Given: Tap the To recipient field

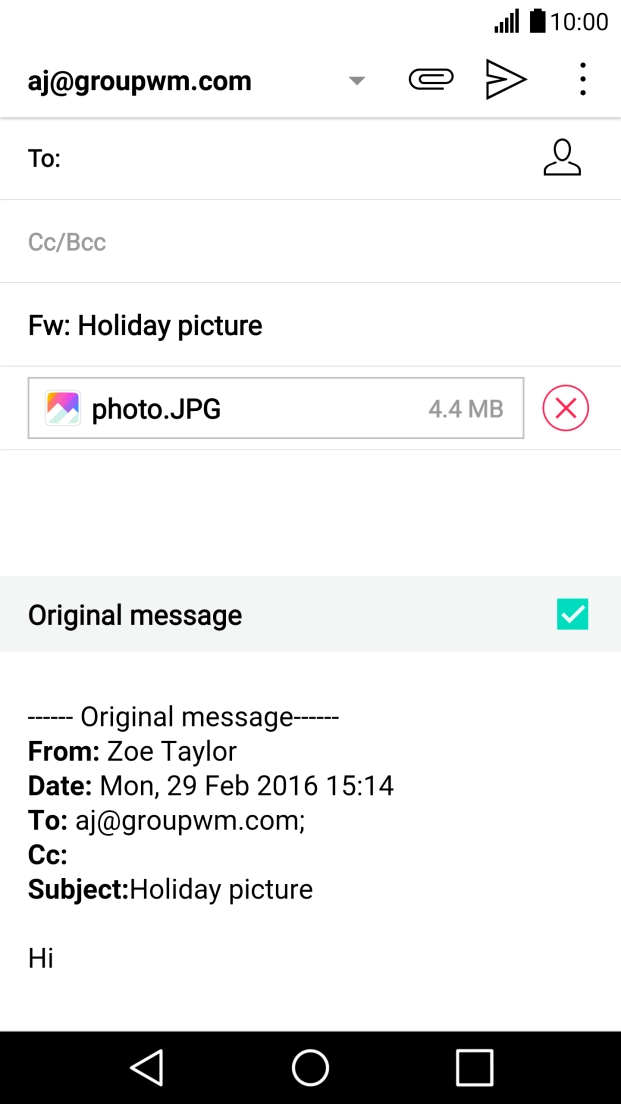Looking at the screenshot, I should pyautogui.click(x=280, y=158).
